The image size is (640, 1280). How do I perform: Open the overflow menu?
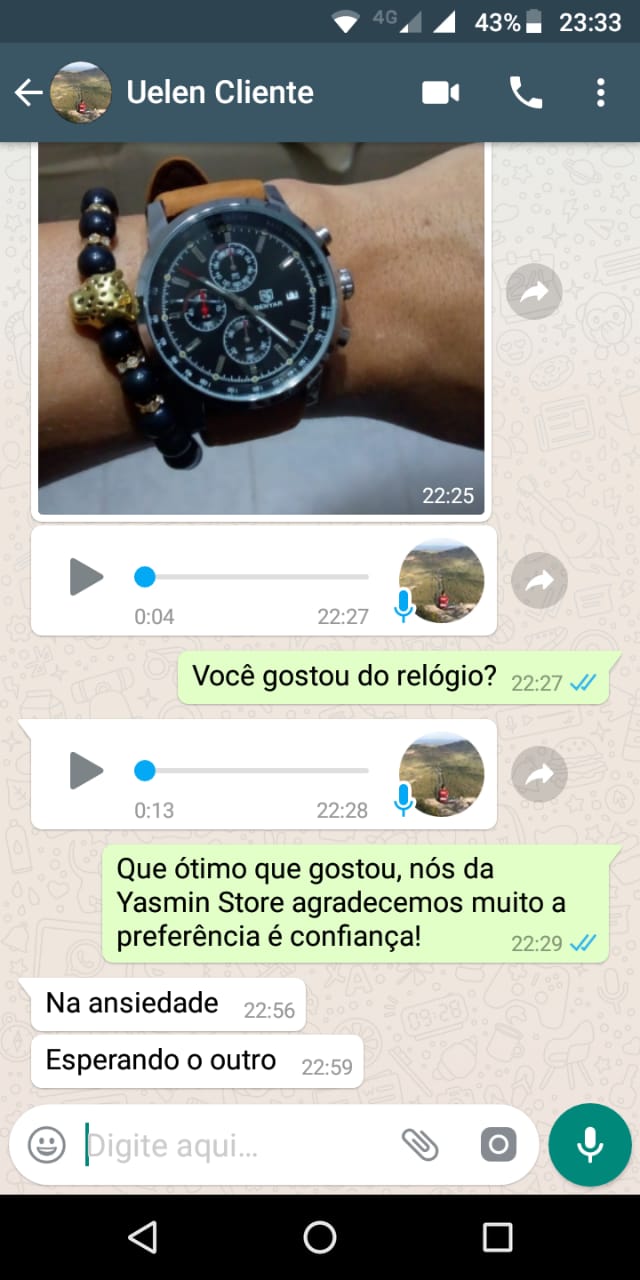[600, 93]
